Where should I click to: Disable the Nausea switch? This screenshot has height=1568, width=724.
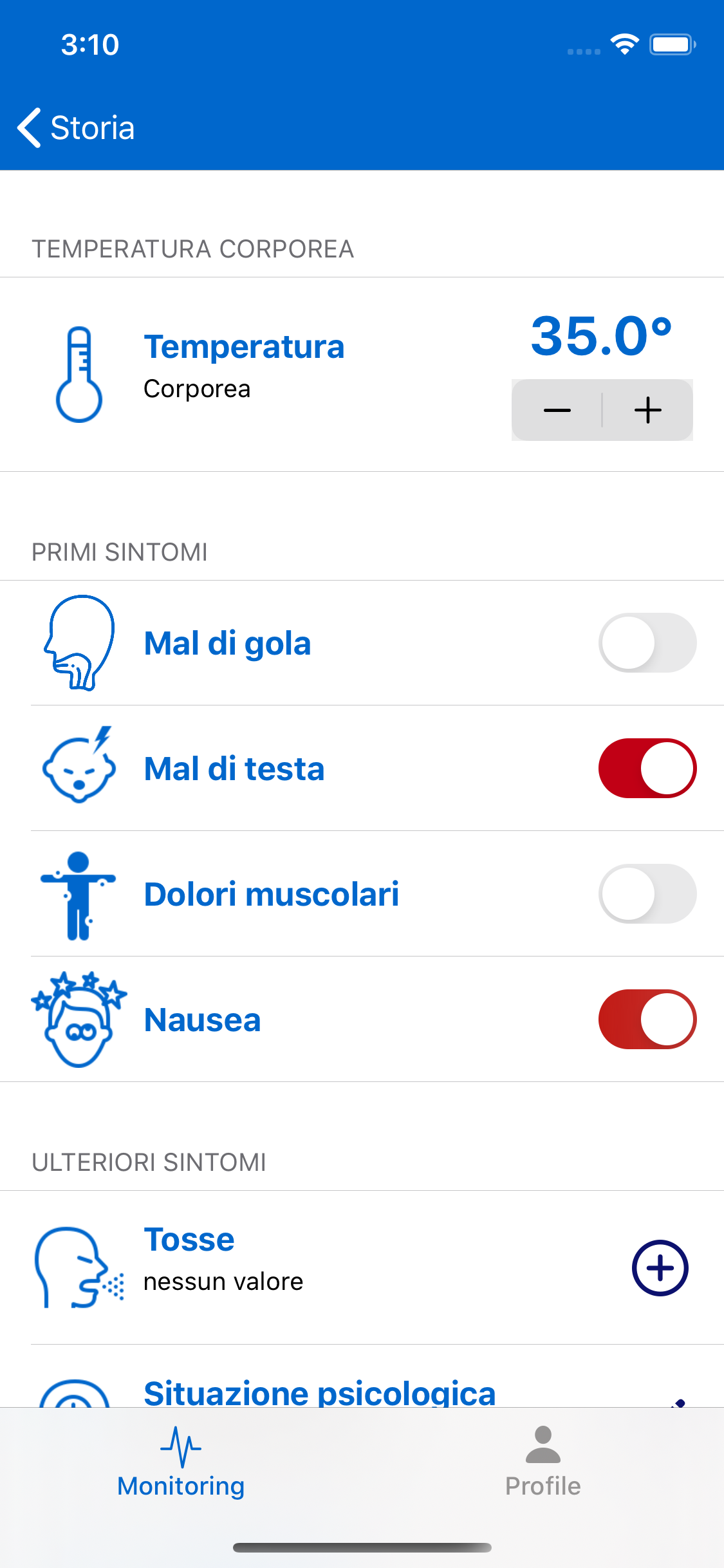[x=647, y=1020]
